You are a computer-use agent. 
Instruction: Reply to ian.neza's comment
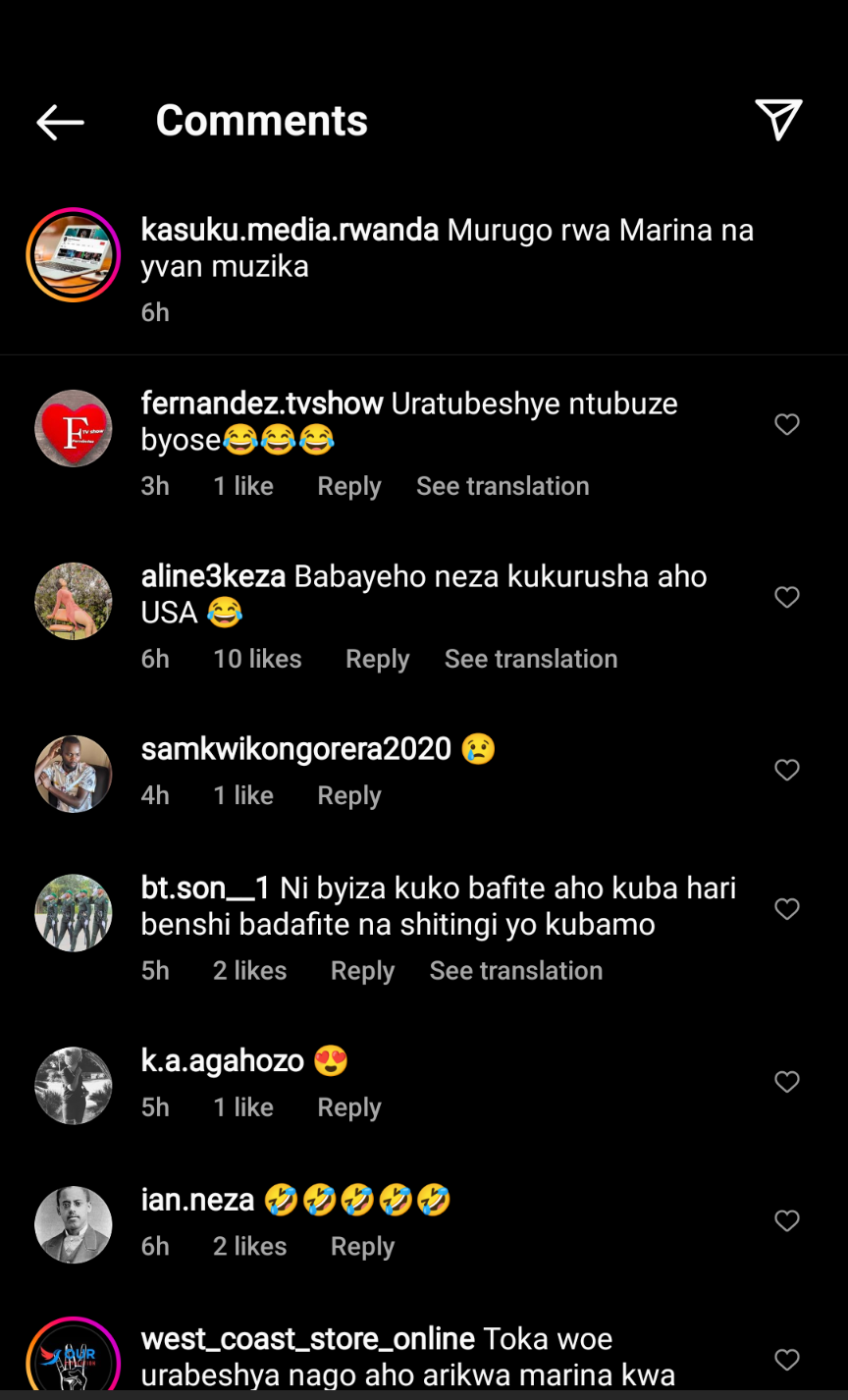click(x=362, y=1246)
